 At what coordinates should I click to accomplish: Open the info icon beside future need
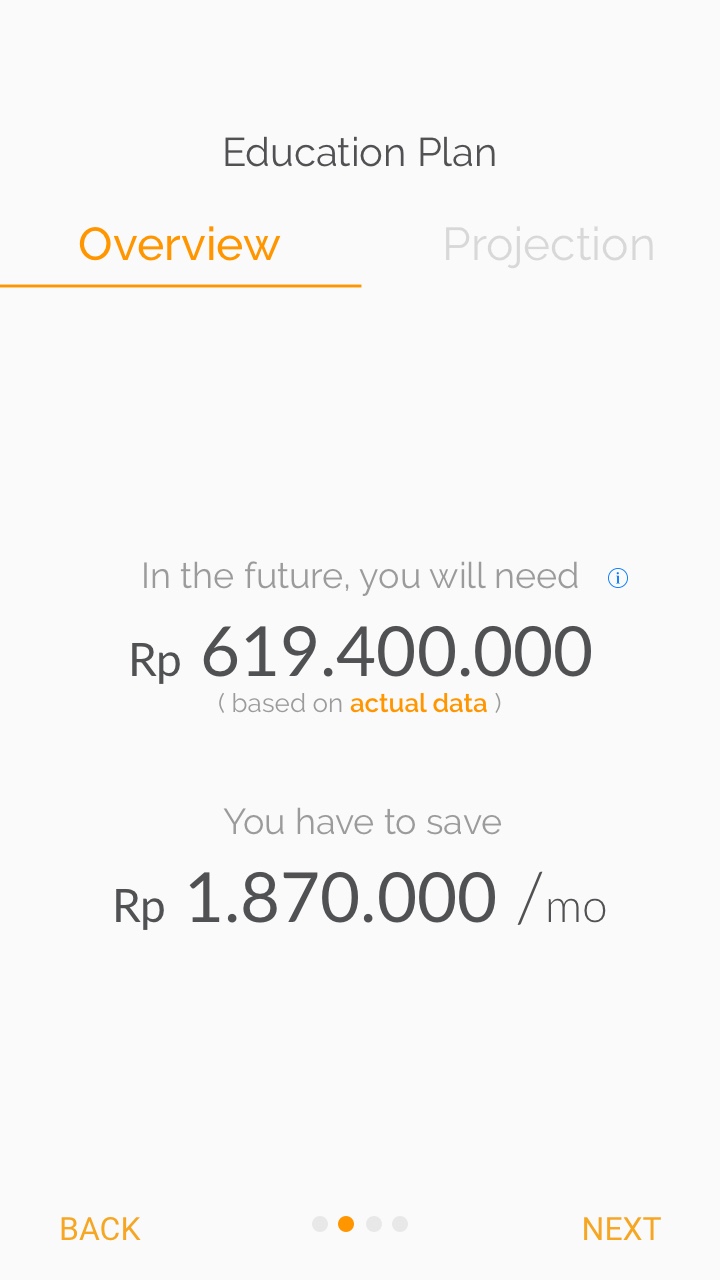pos(618,578)
